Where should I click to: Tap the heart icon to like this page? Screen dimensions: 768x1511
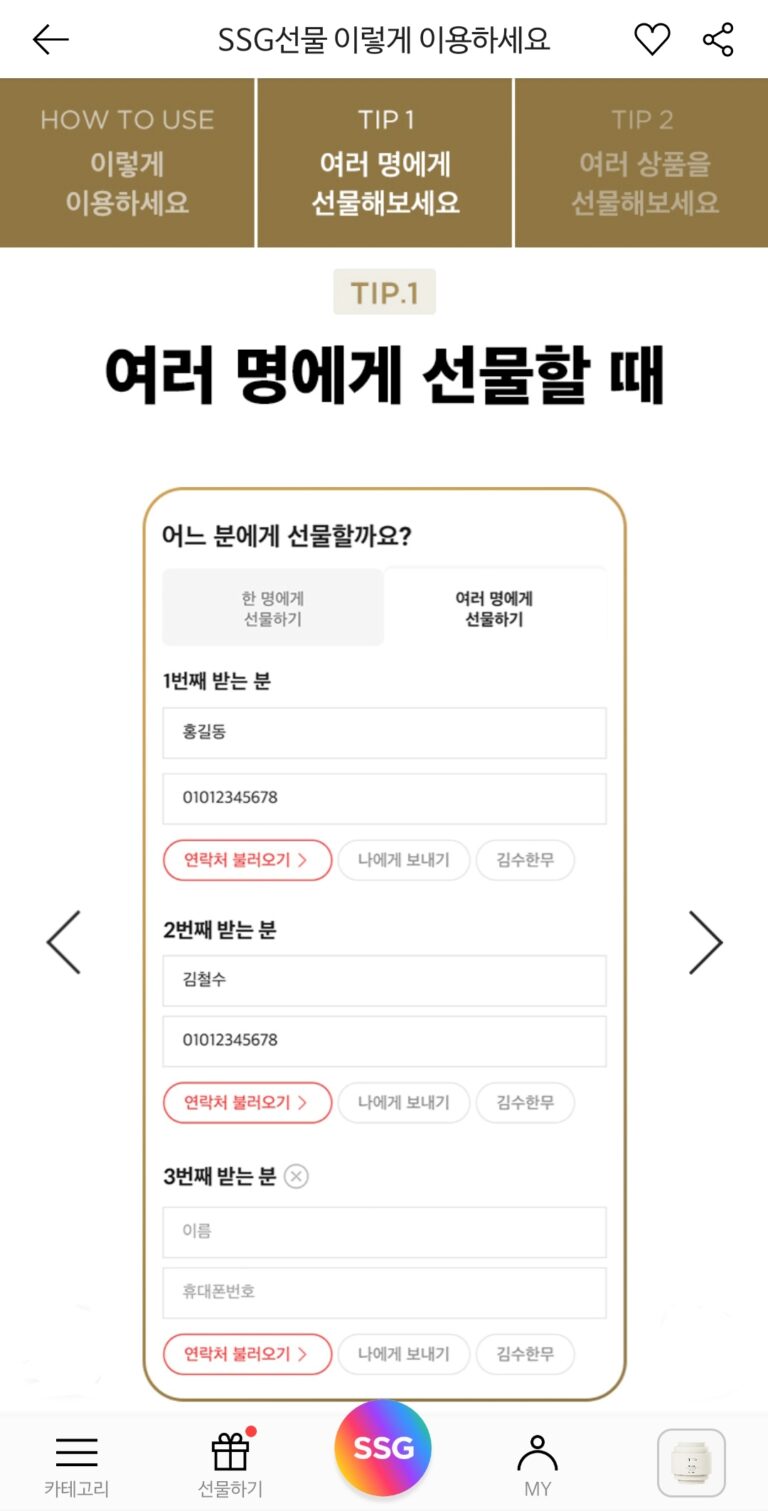[652, 40]
